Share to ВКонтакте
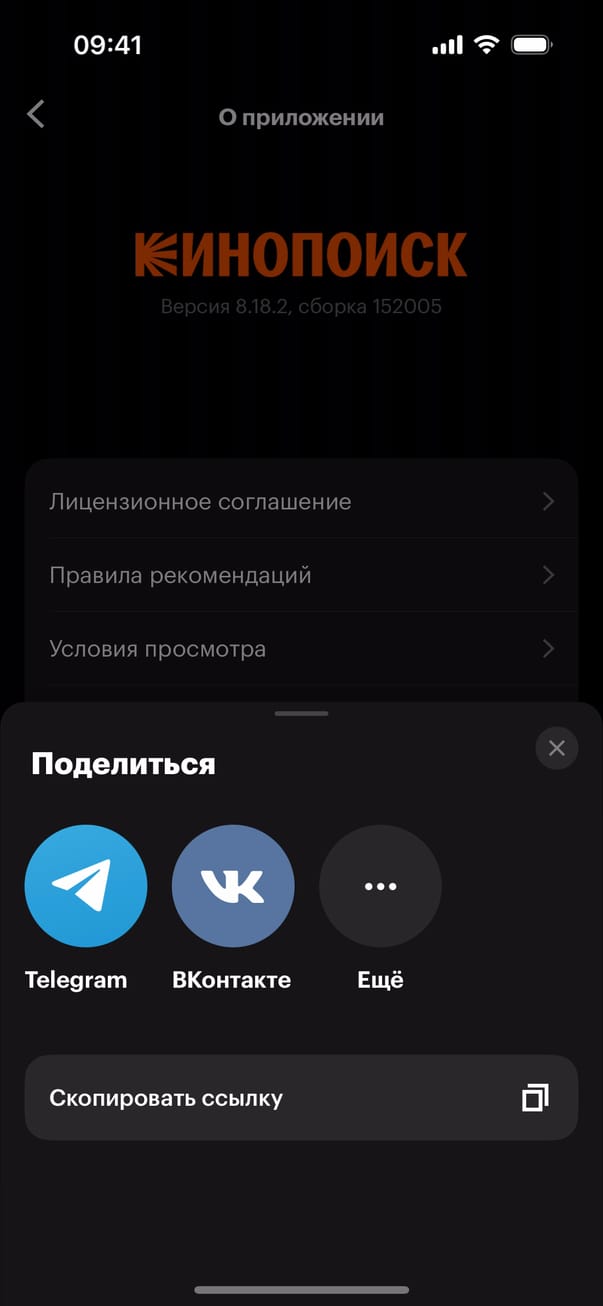Screen dimensions: 603x1306 [233, 886]
